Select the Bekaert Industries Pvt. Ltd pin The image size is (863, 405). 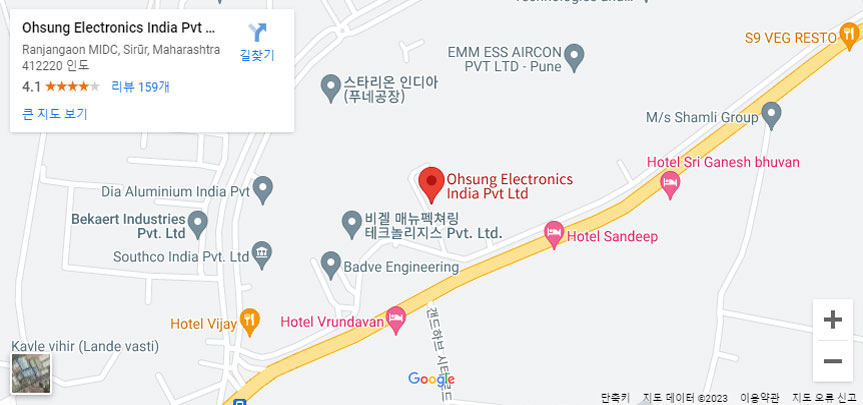(x=198, y=222)
